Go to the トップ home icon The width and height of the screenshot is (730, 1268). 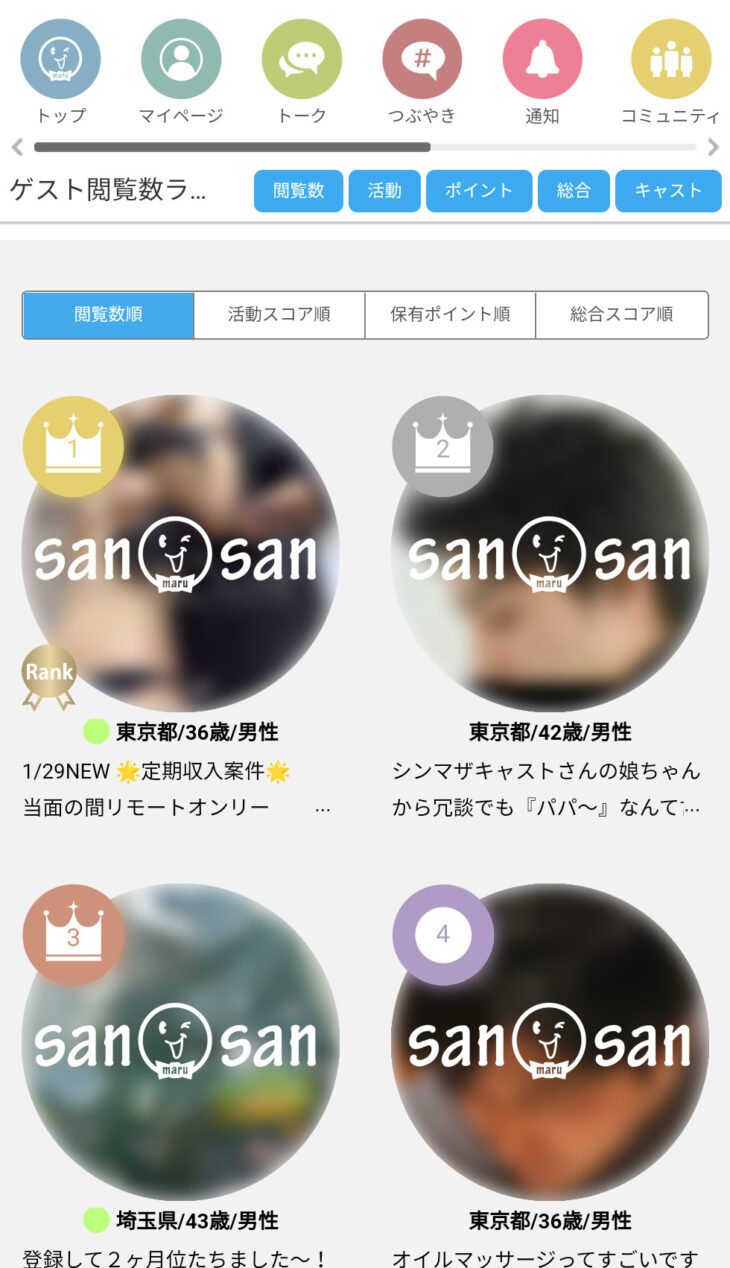[x=61, y=60]
